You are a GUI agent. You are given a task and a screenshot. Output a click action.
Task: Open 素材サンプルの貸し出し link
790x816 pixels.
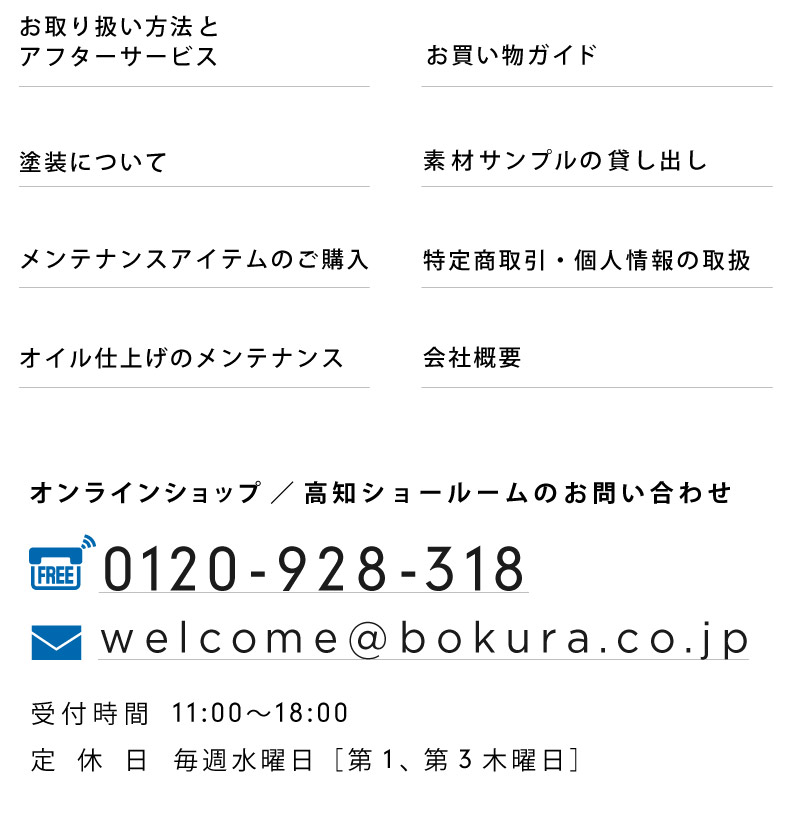pyautogui.click(x=565, y=161)
